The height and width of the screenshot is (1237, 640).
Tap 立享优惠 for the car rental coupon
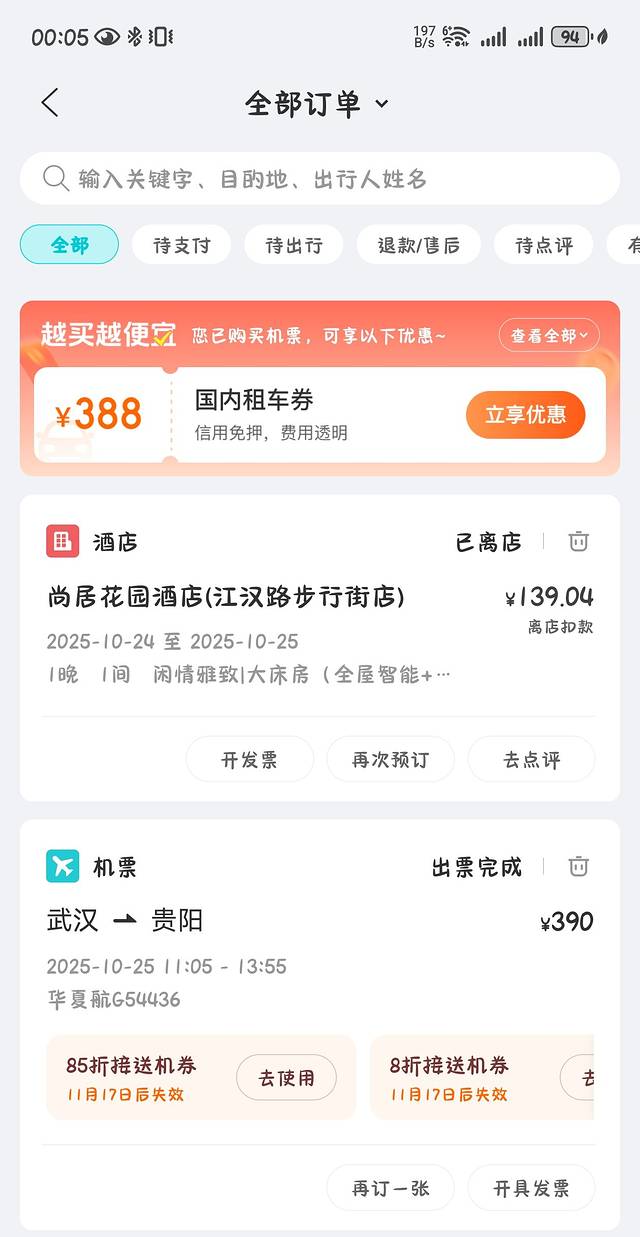pyautogui.click(x=525, y=415)
